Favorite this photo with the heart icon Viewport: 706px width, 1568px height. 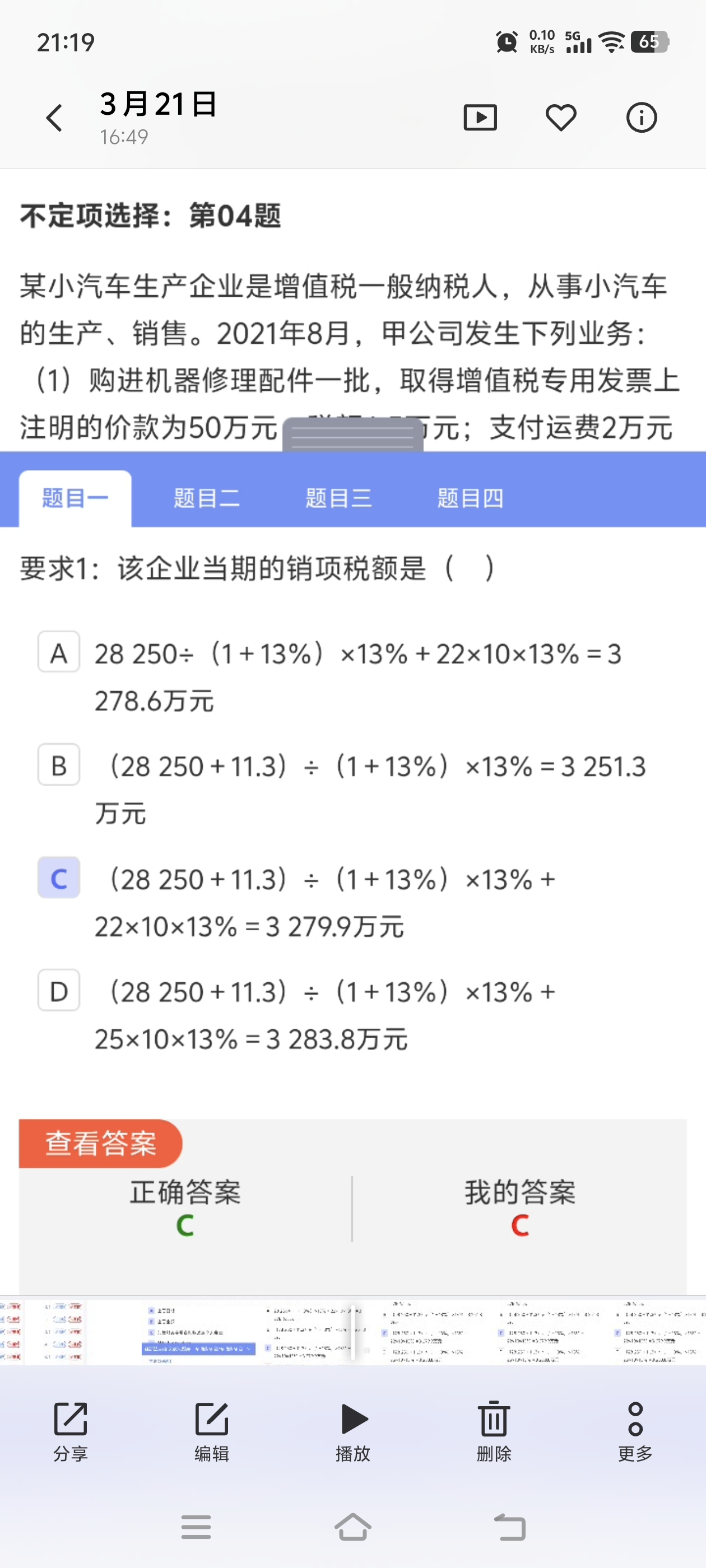point(560,118)
